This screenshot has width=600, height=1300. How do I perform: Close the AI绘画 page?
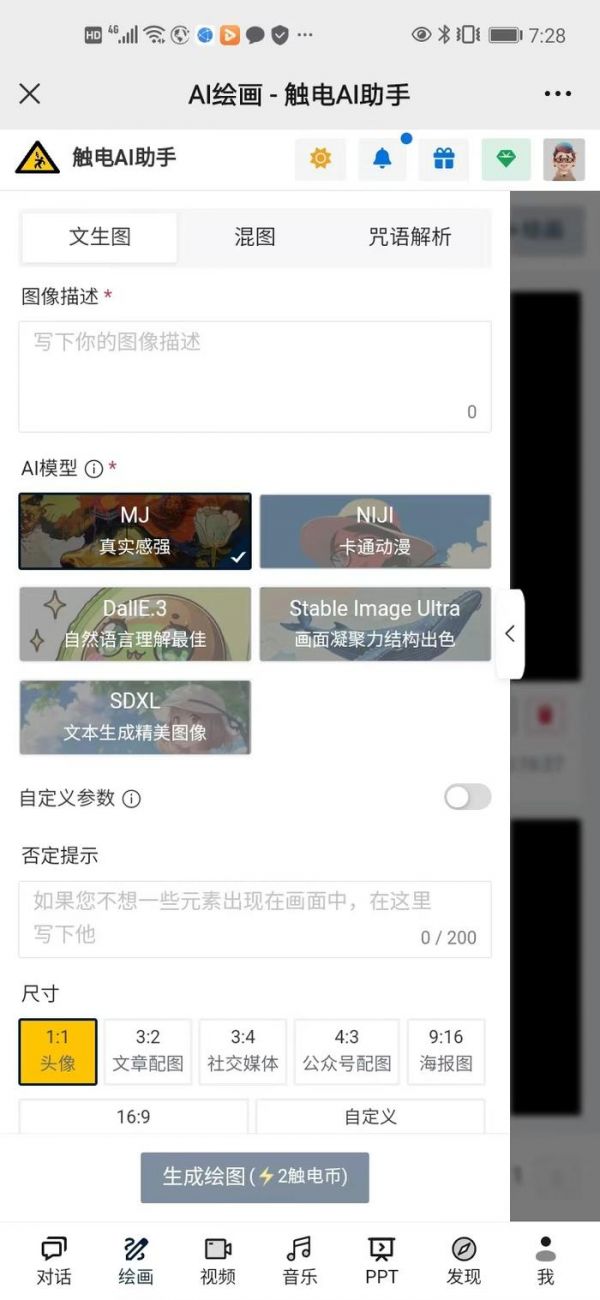(x=30, y=94)
